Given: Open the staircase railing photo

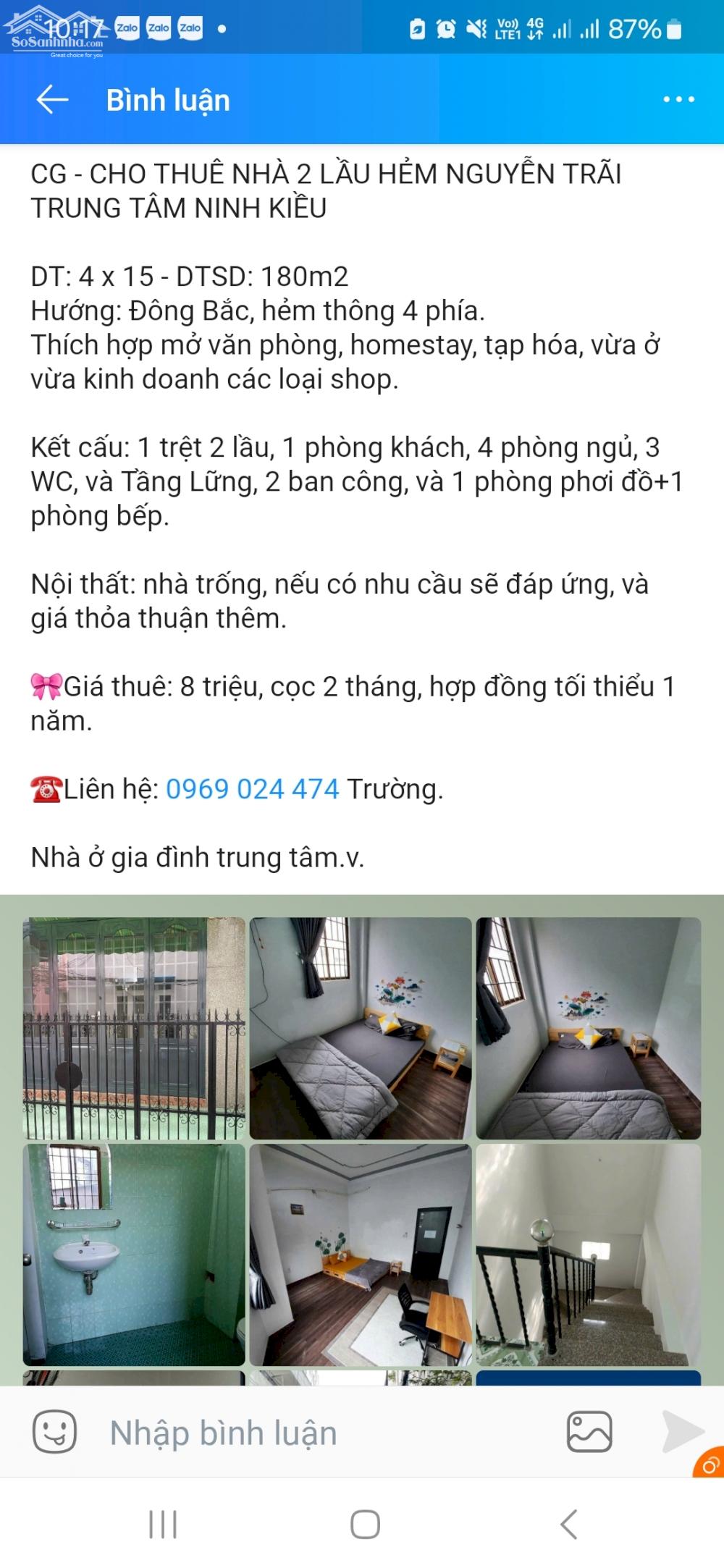Looking at the screenshot, I should tap(588, 1255).
